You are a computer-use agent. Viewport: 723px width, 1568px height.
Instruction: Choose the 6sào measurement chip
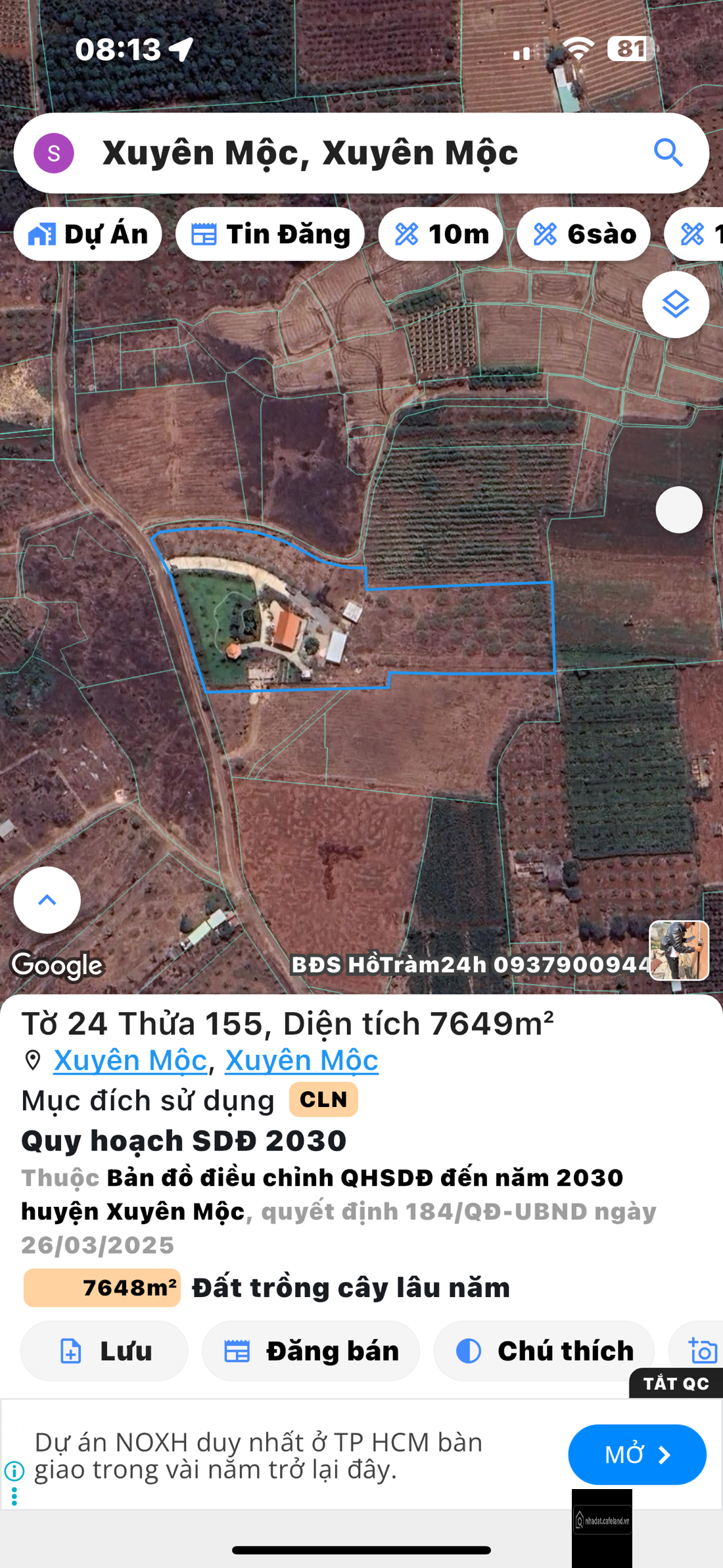tap(584, 234)
